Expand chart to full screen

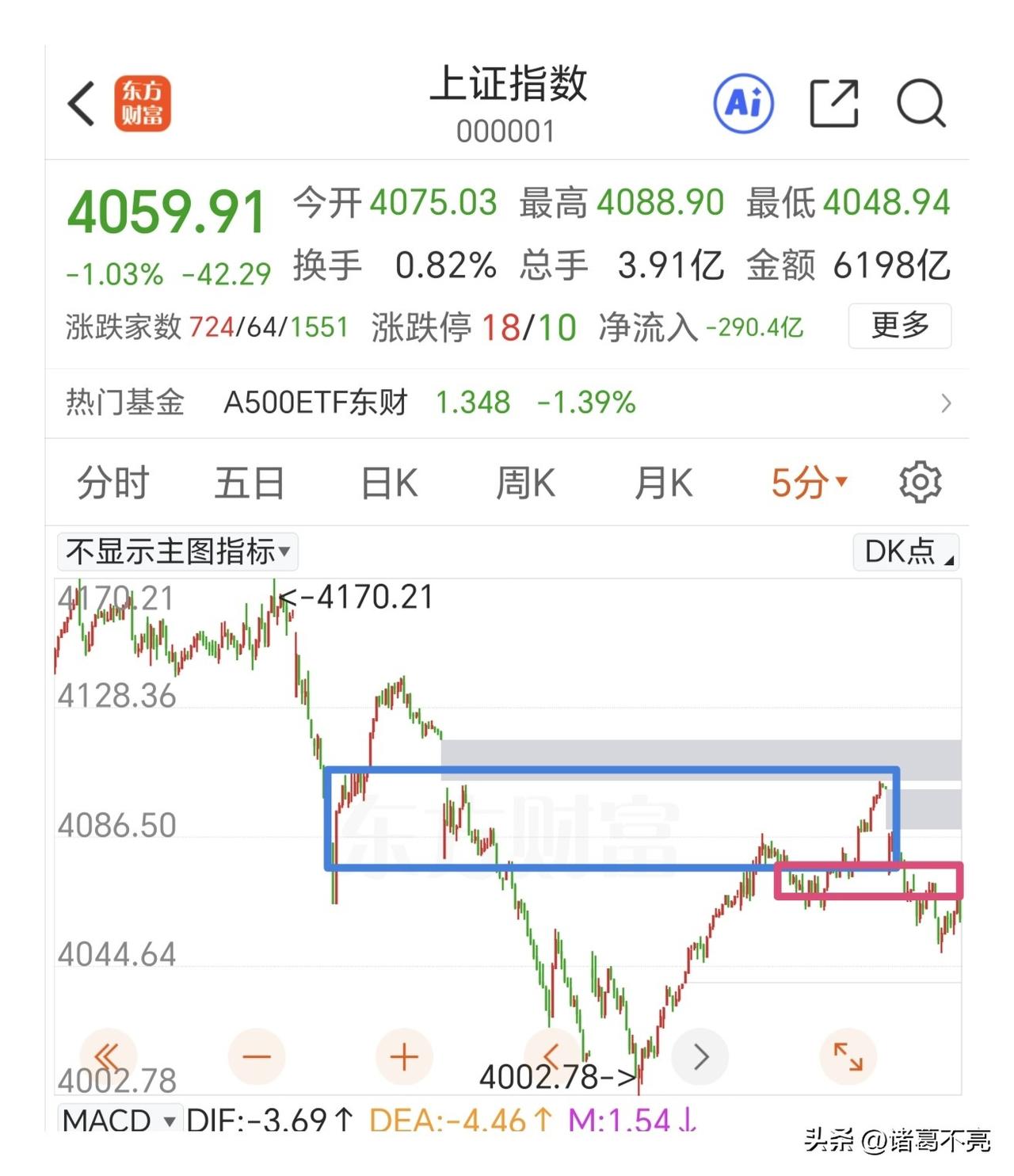tap(848, 1056)
